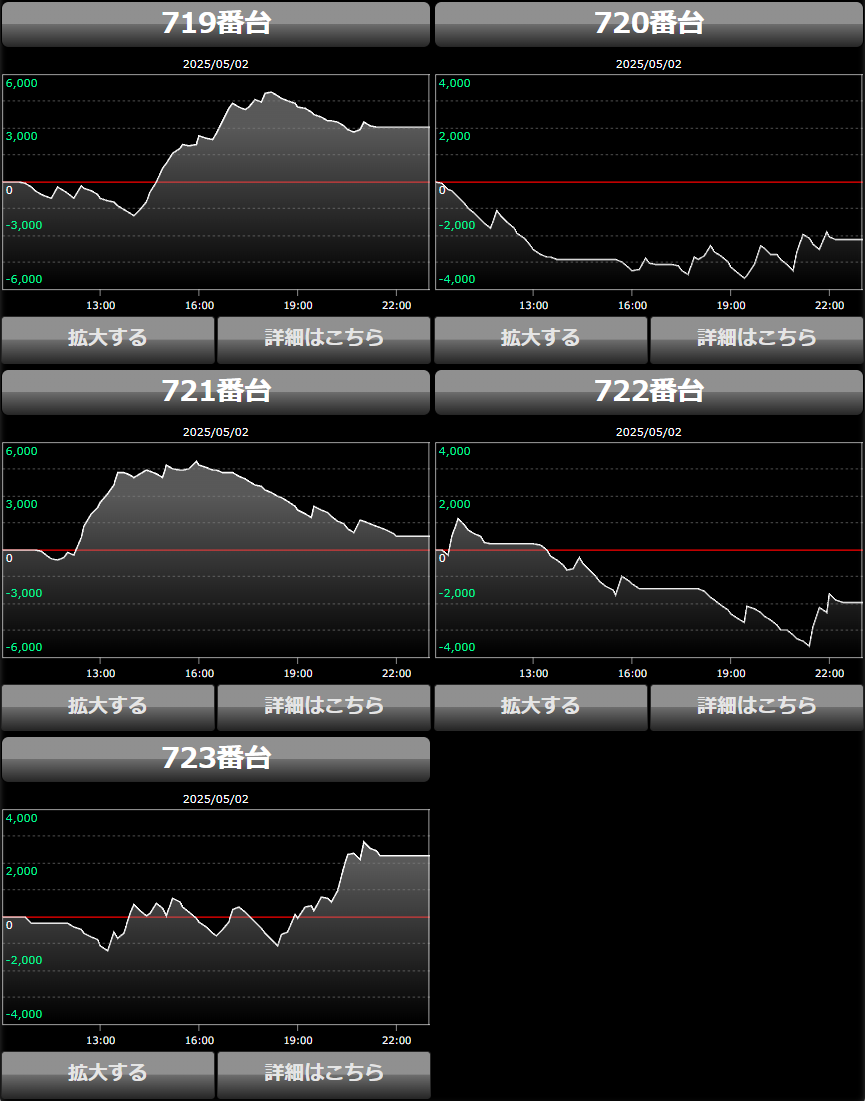Image resolution: width=865 pixels, height=1101 pixels.
Task: Choose the 722番台 header bar
Action: (x=649, y=392)
